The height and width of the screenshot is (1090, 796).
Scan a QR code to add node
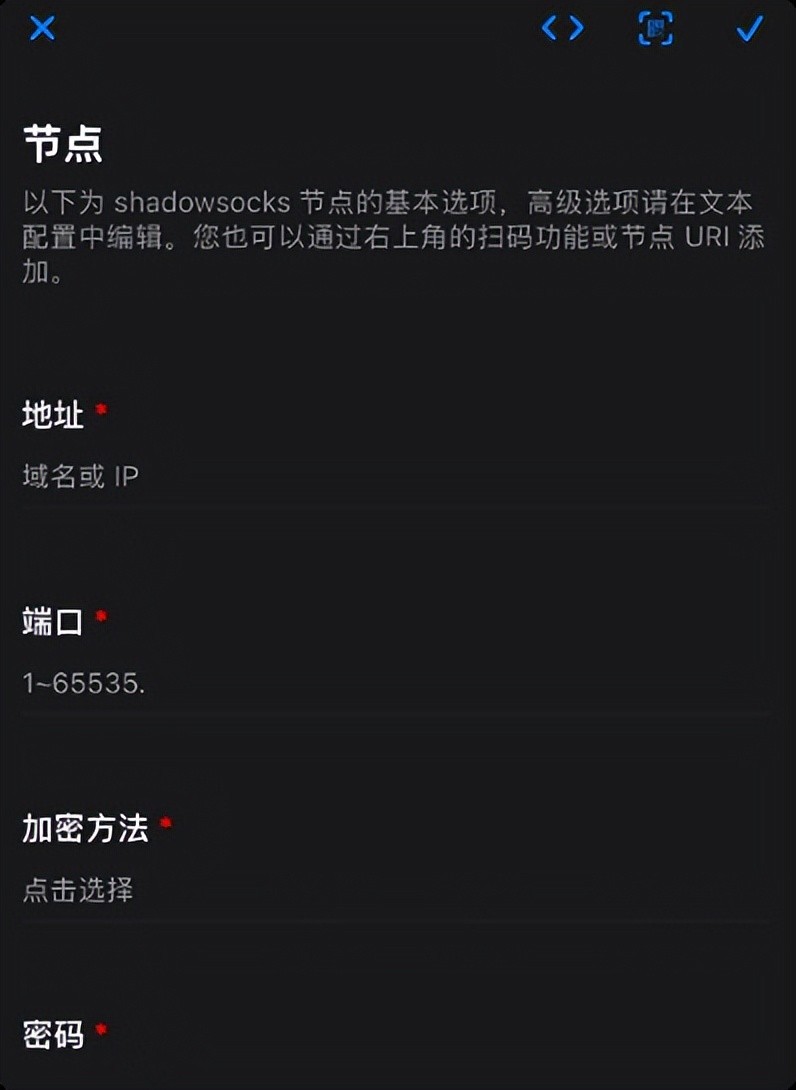point(656,28)
